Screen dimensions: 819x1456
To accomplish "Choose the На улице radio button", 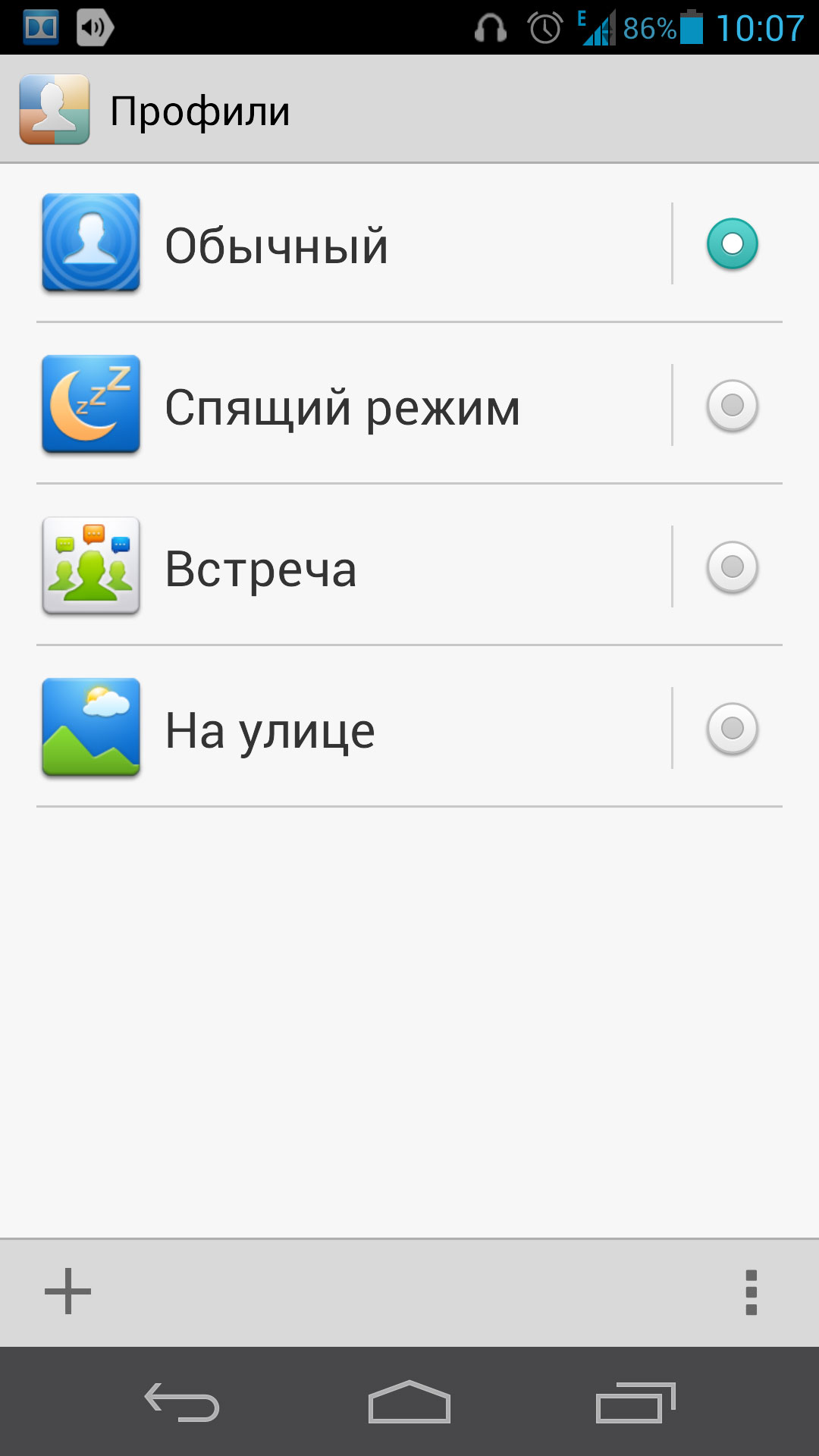I will coord(732,729).
